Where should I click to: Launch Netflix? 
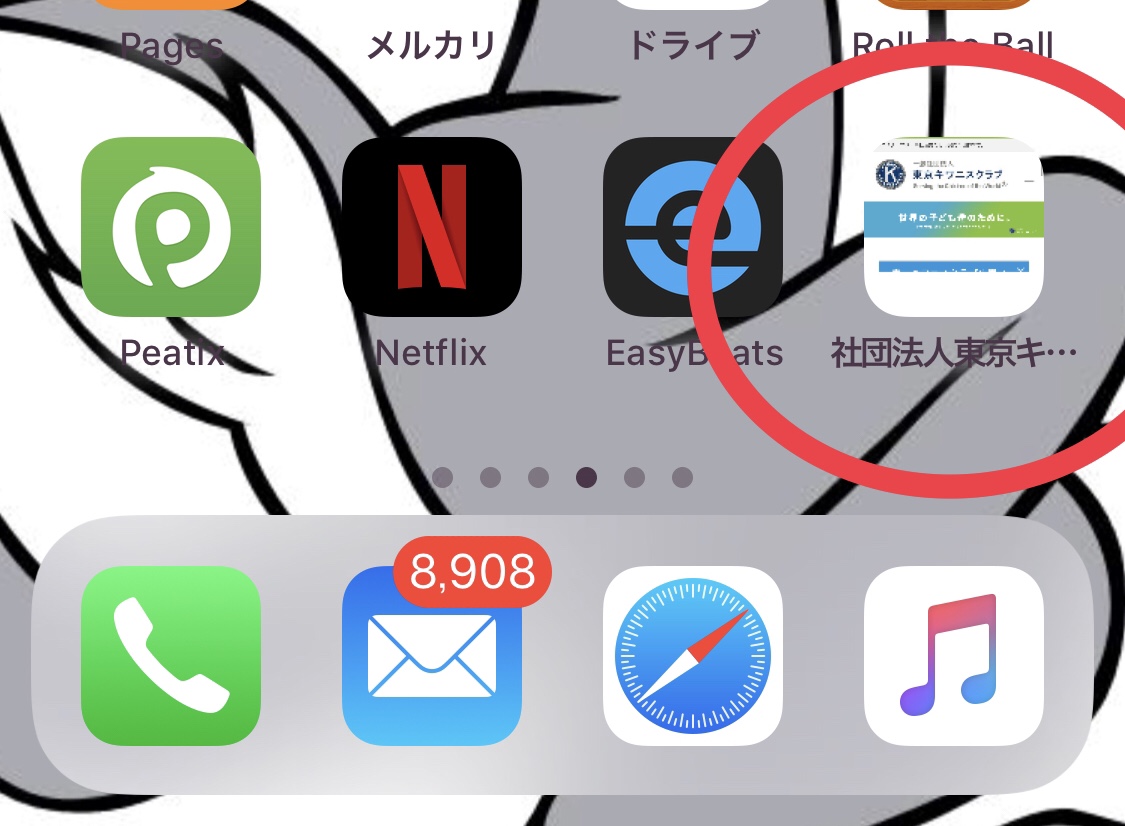[x=432, y=227]
